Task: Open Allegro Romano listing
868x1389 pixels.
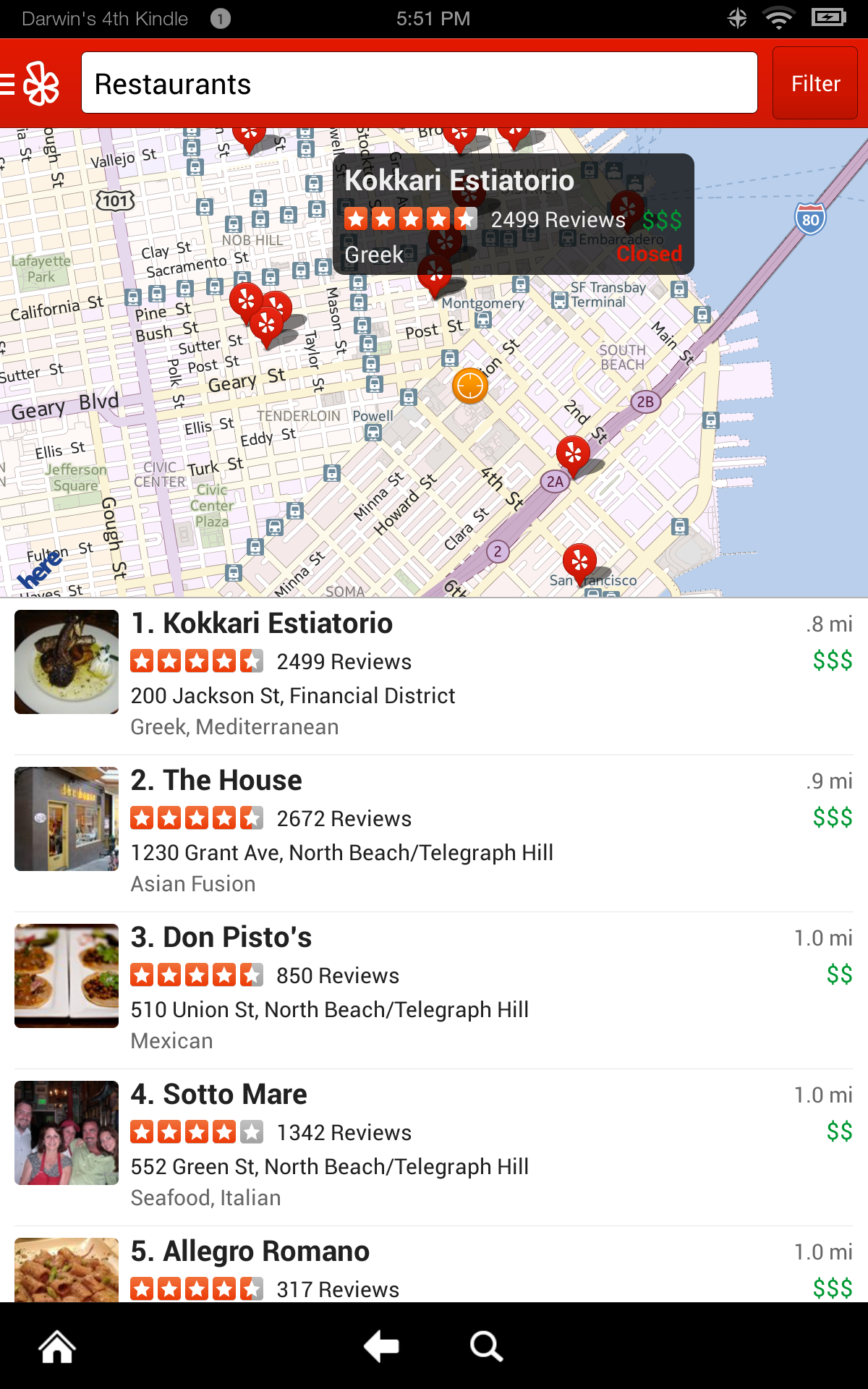Action: (433, 1270)
